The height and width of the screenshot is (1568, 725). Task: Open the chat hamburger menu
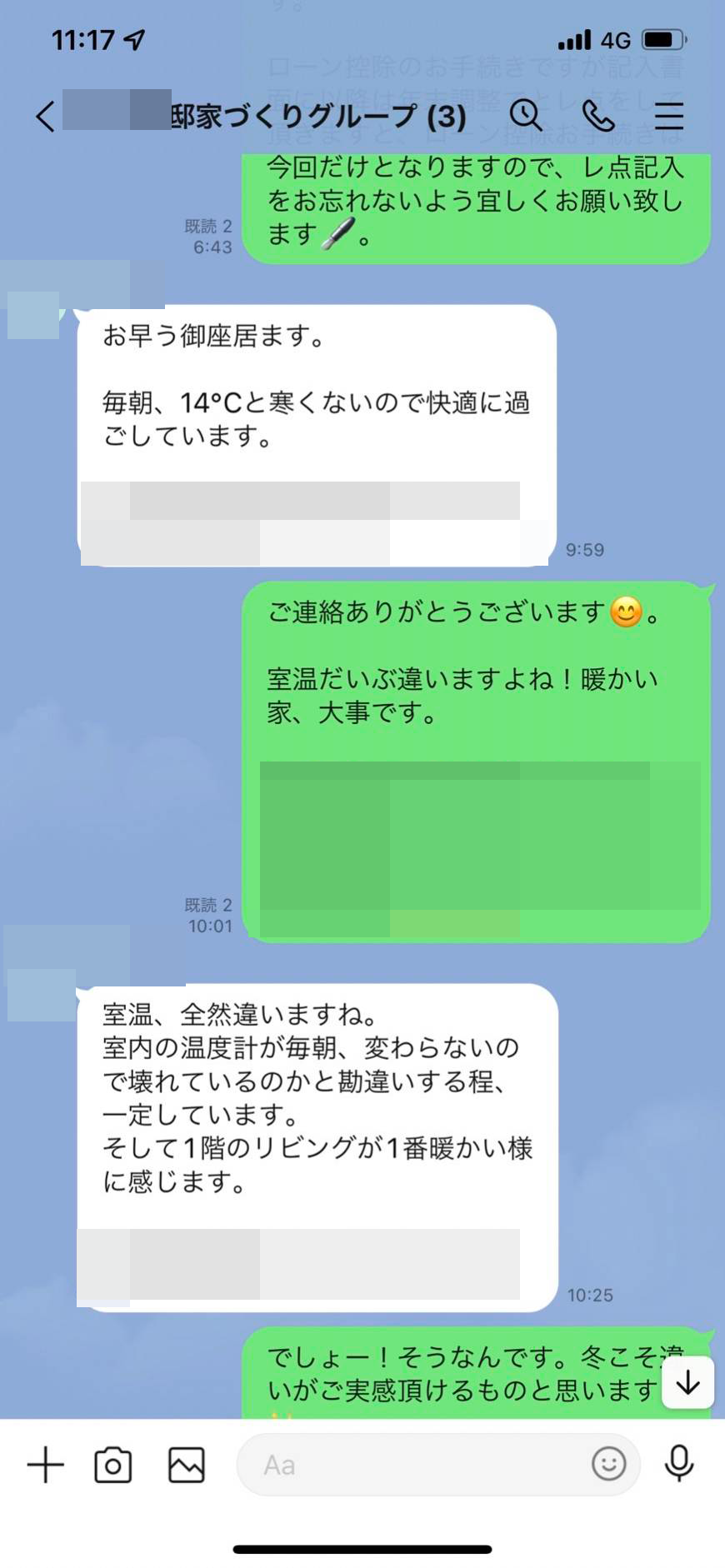(668, 116)
